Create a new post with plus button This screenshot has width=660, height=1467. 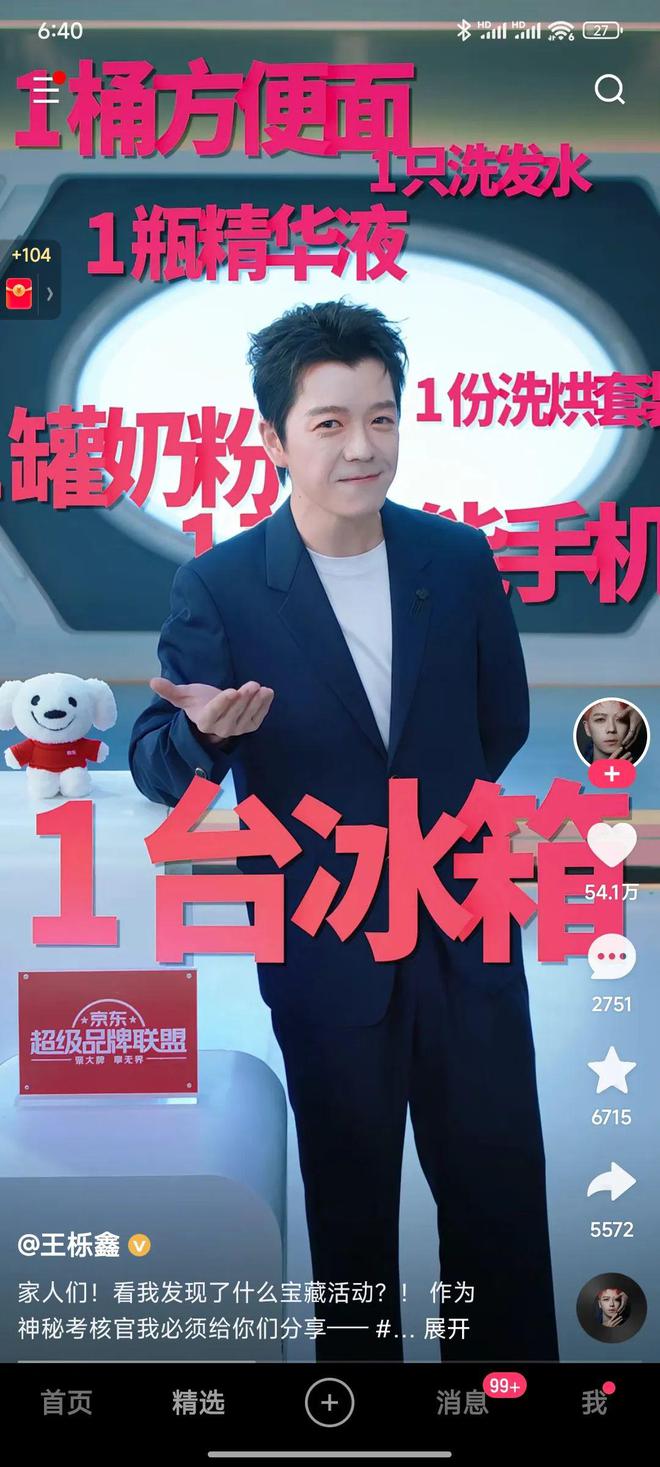(x=329, y=1402)
